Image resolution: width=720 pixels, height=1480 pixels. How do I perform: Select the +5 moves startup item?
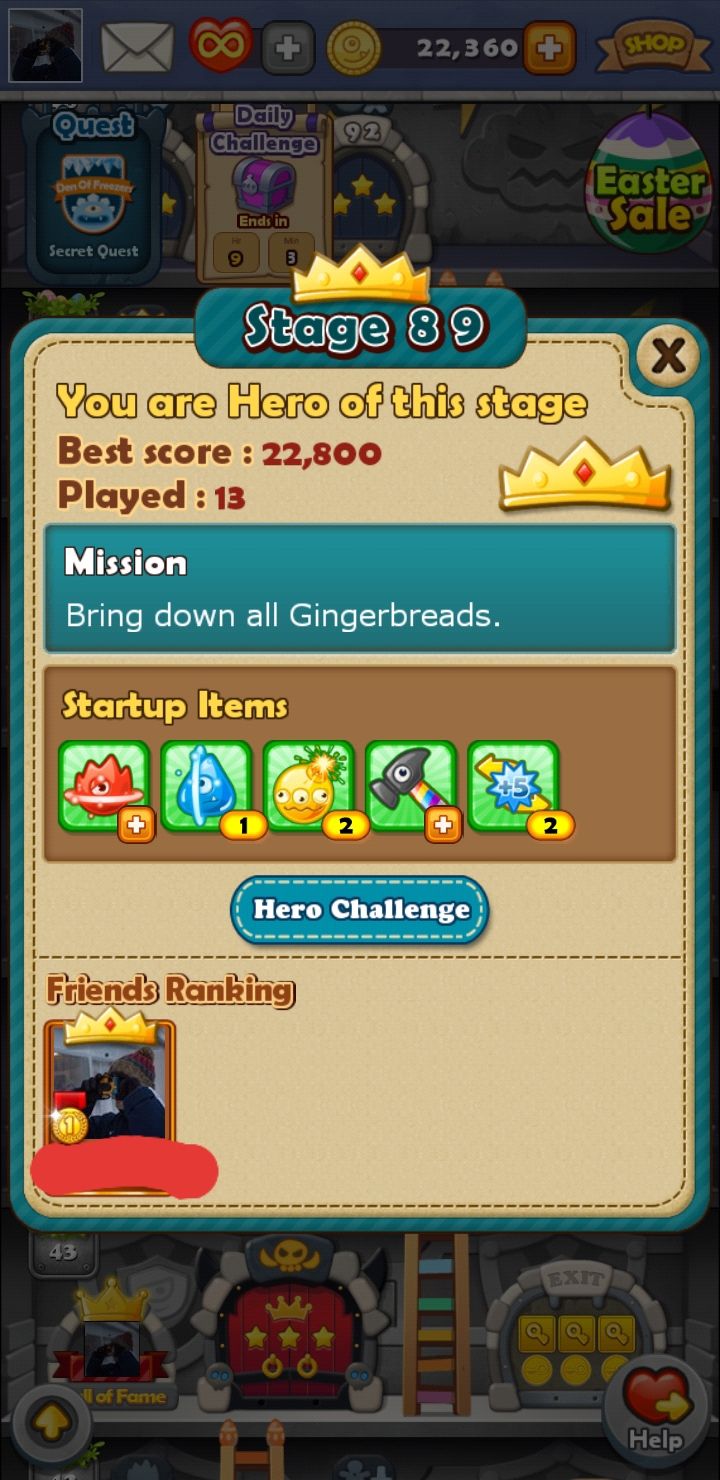pyautogui.click(x=513, y=787)
